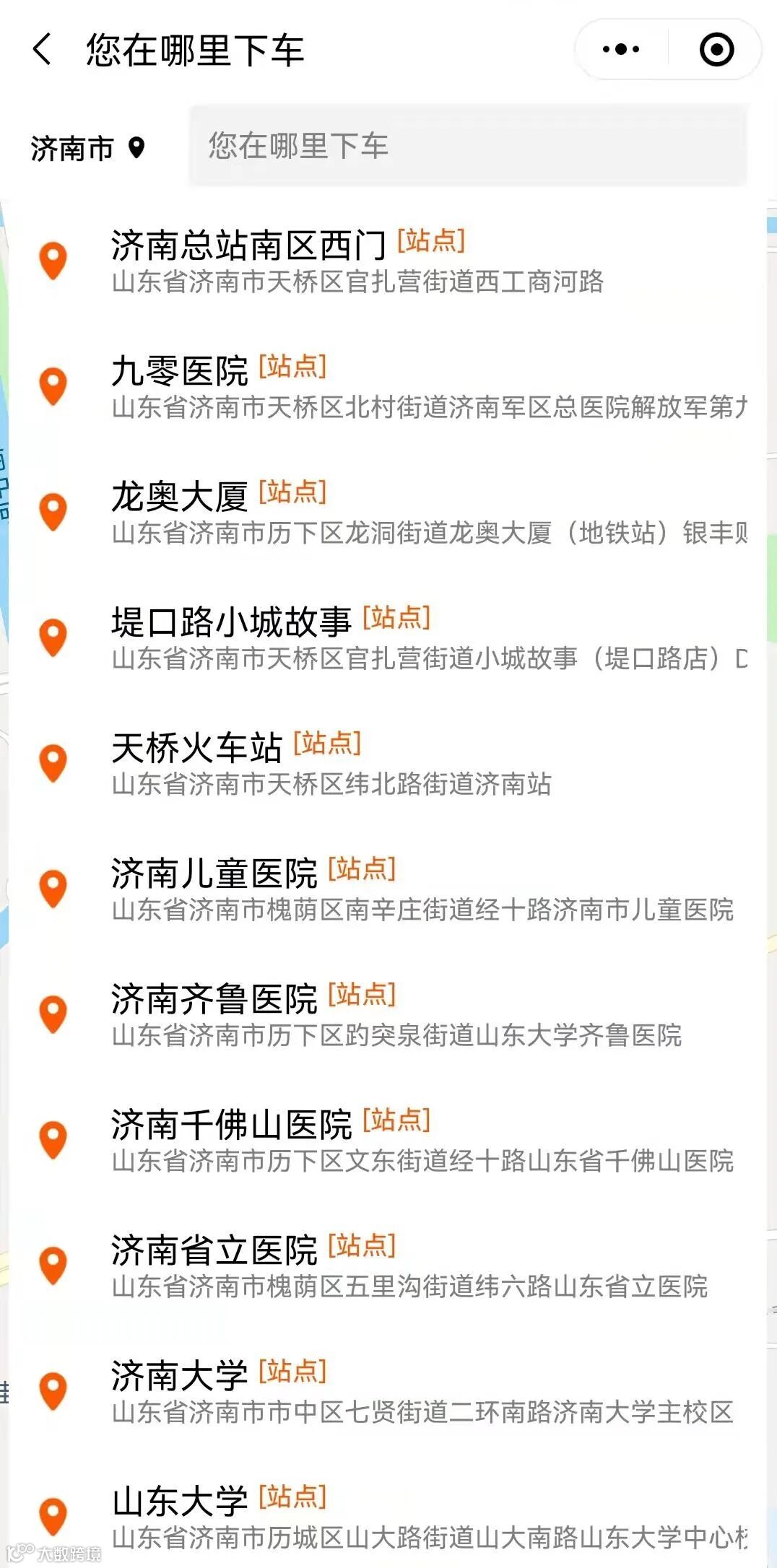777x1568 pixels.
Task: Pick 济南大学 as the drop-off
Action: tap(357, 1392)
